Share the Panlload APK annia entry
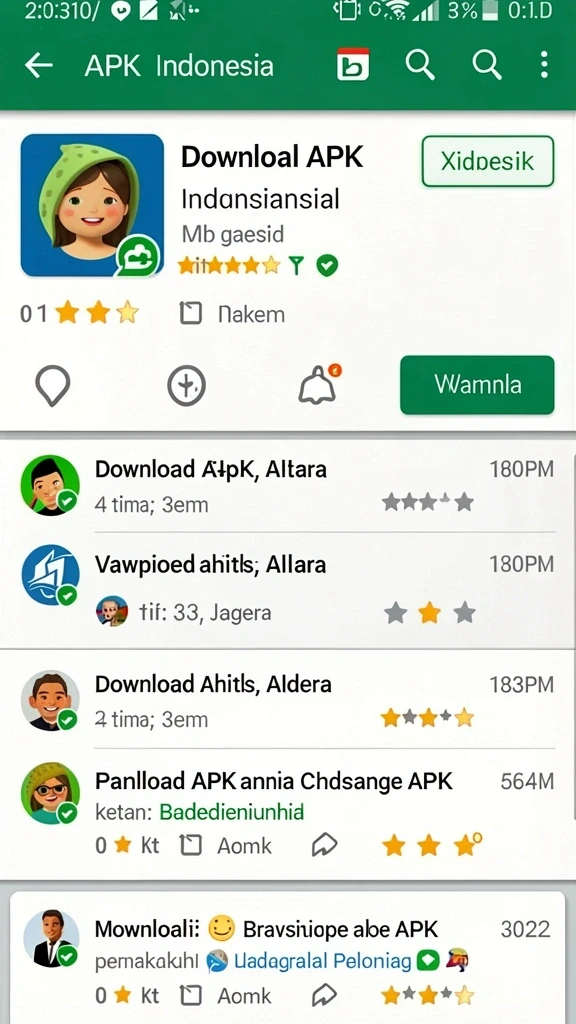This screenshot has height=1024, width=576. [324, 846]
